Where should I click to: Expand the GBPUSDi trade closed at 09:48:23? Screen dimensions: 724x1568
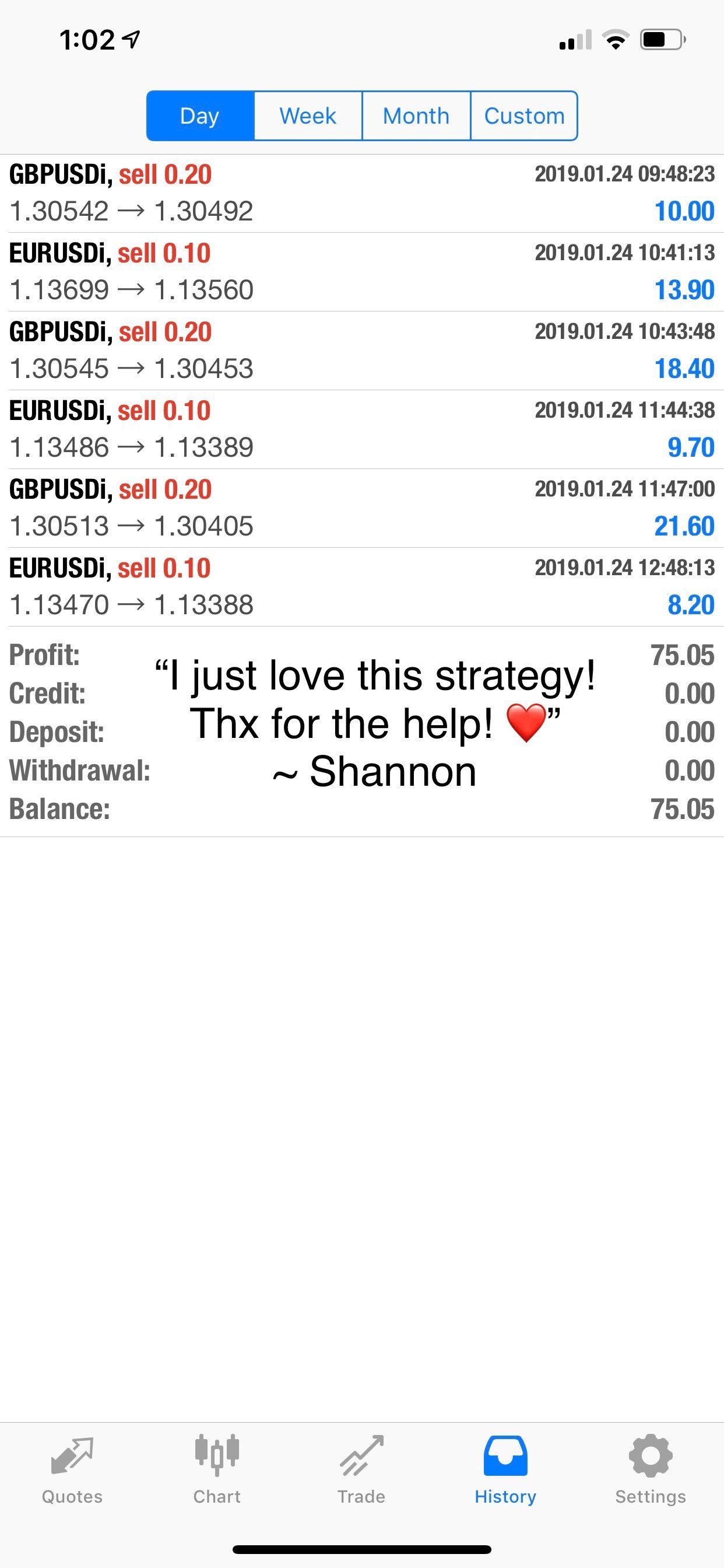[x=361, y=193]
